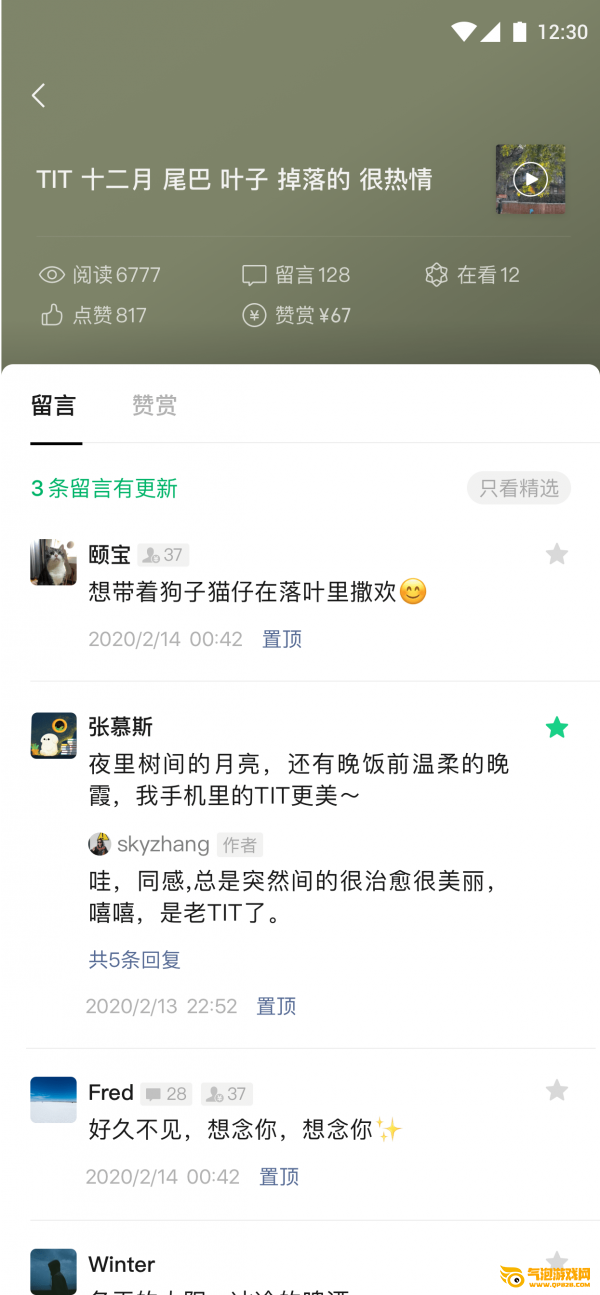
Task: Go back using the top arrow
Action: coord(39,95)
